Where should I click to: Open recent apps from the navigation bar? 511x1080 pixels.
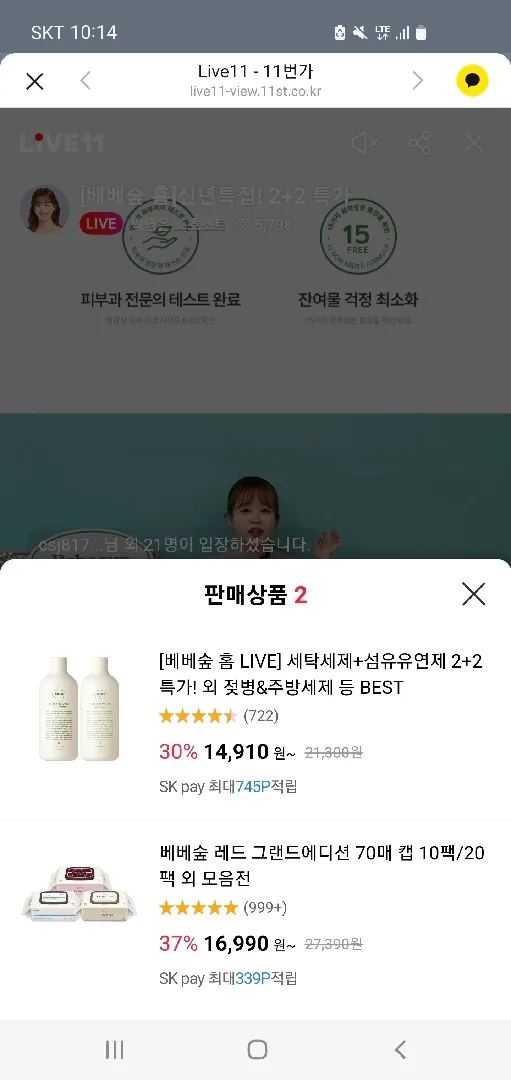114,1050
